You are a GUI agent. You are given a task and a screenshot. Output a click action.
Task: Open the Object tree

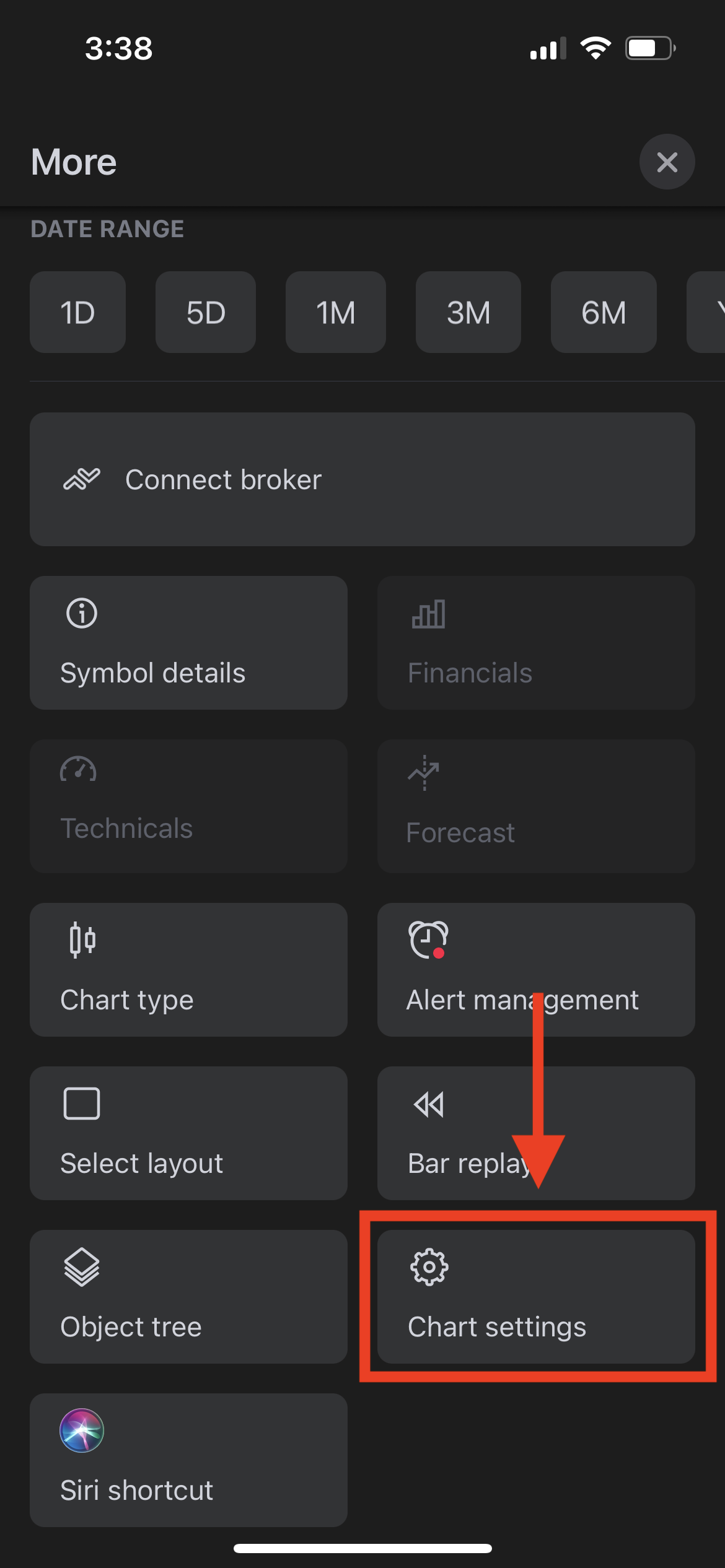pos(188,1297)
